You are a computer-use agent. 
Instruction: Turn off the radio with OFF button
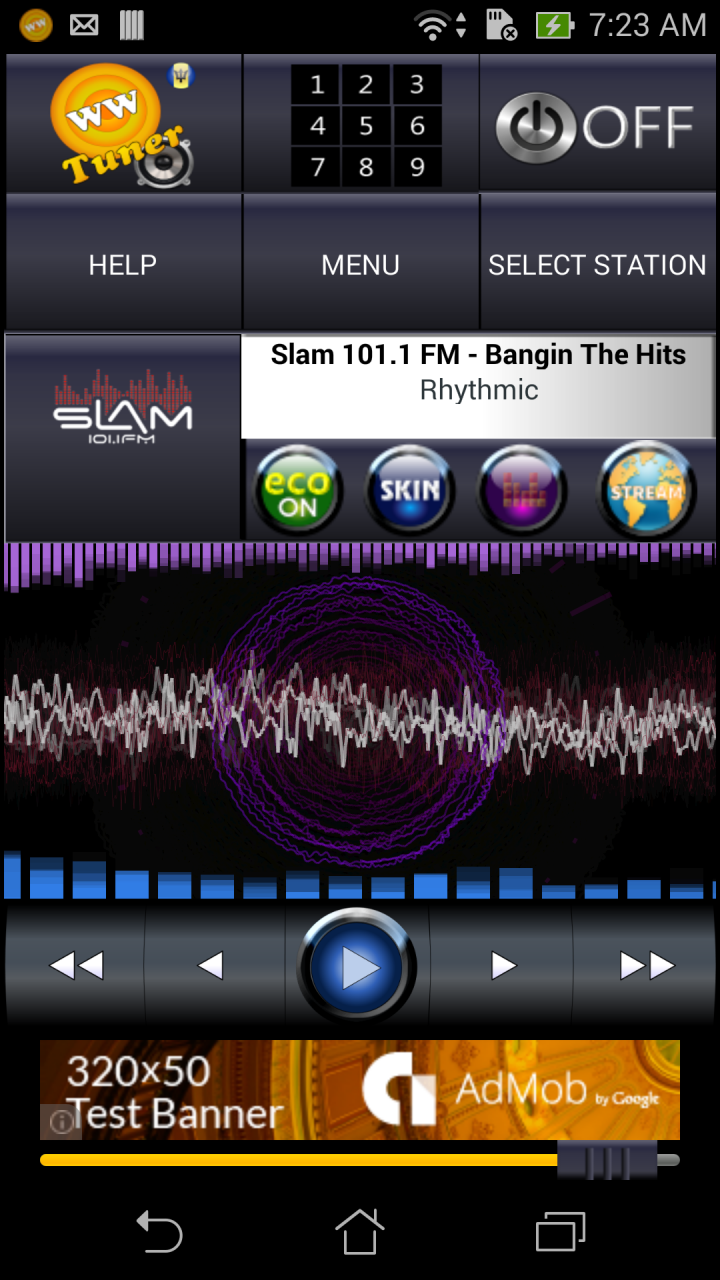tap(597, 125)
